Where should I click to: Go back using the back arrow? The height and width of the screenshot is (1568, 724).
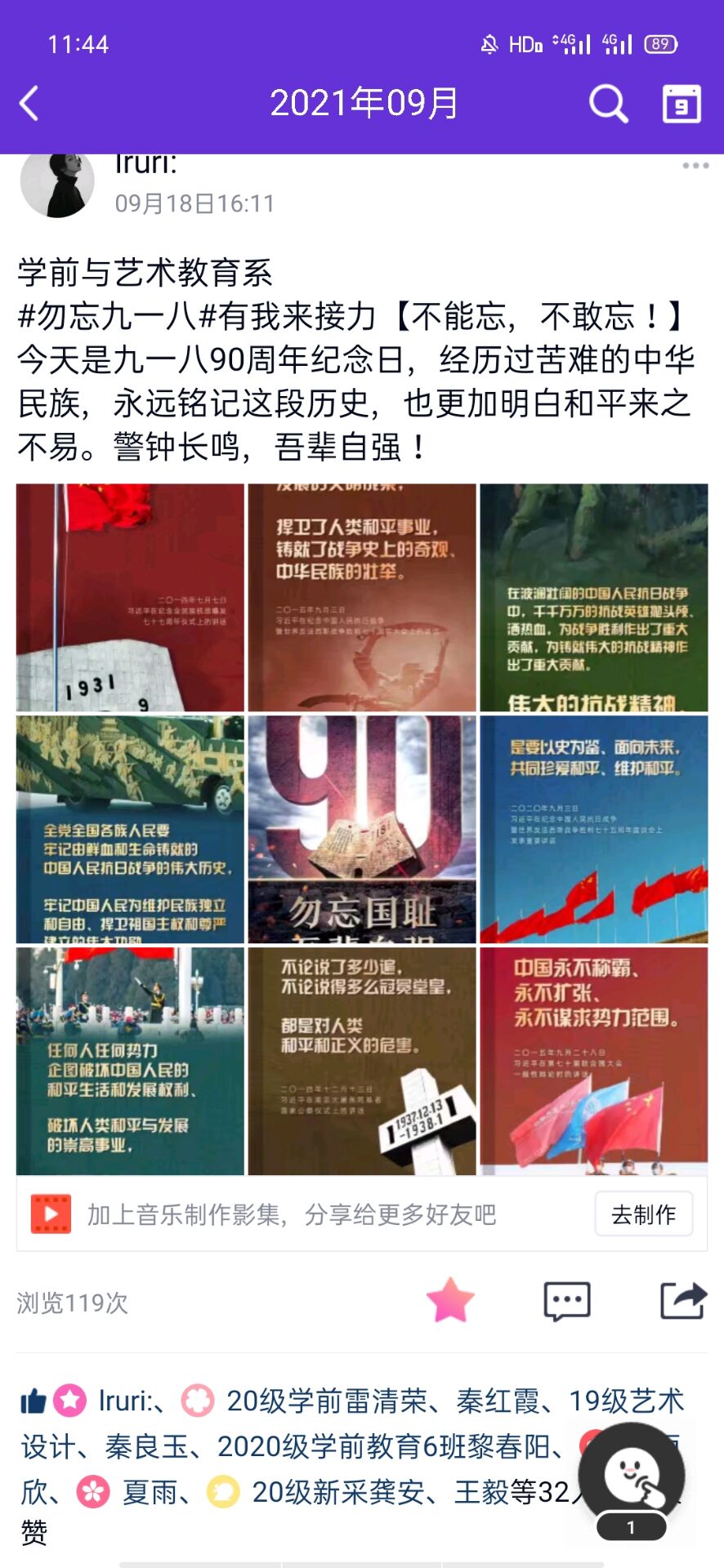[x=29, y=104]
